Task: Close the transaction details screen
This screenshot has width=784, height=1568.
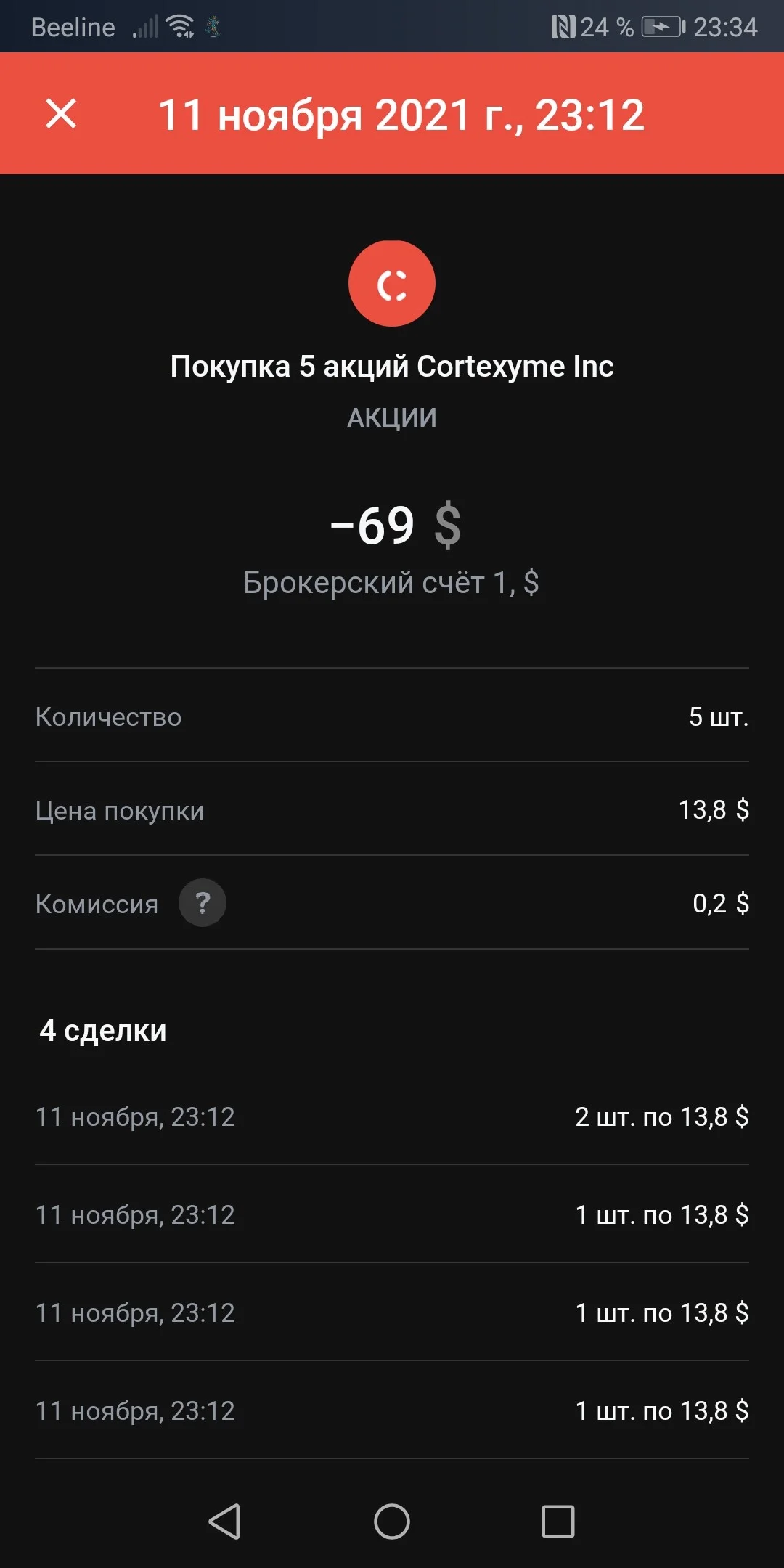Action: coord(61,114)
